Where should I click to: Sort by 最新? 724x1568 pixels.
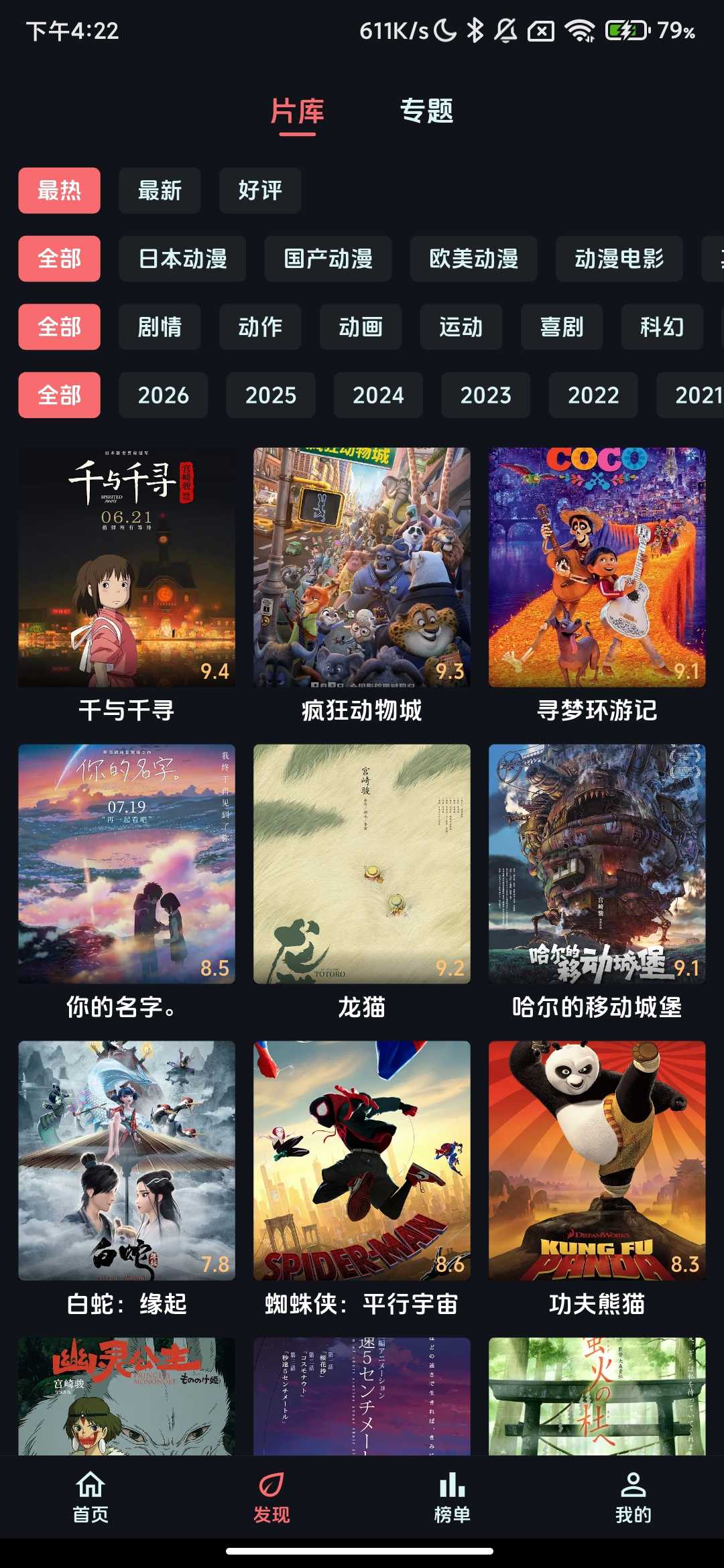coord(160,191)
